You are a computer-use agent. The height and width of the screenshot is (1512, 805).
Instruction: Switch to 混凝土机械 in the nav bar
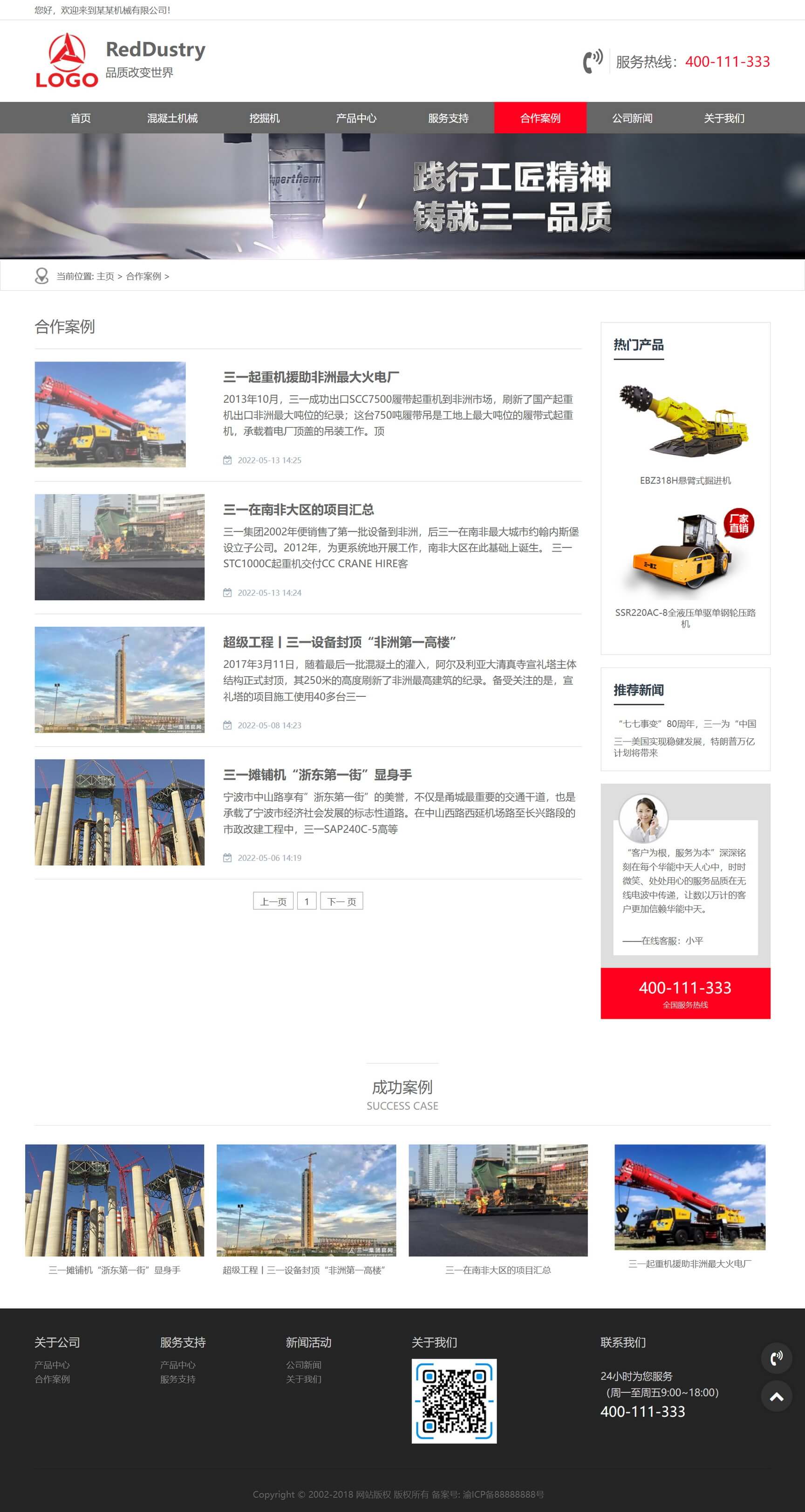click(x=172, y=118)
